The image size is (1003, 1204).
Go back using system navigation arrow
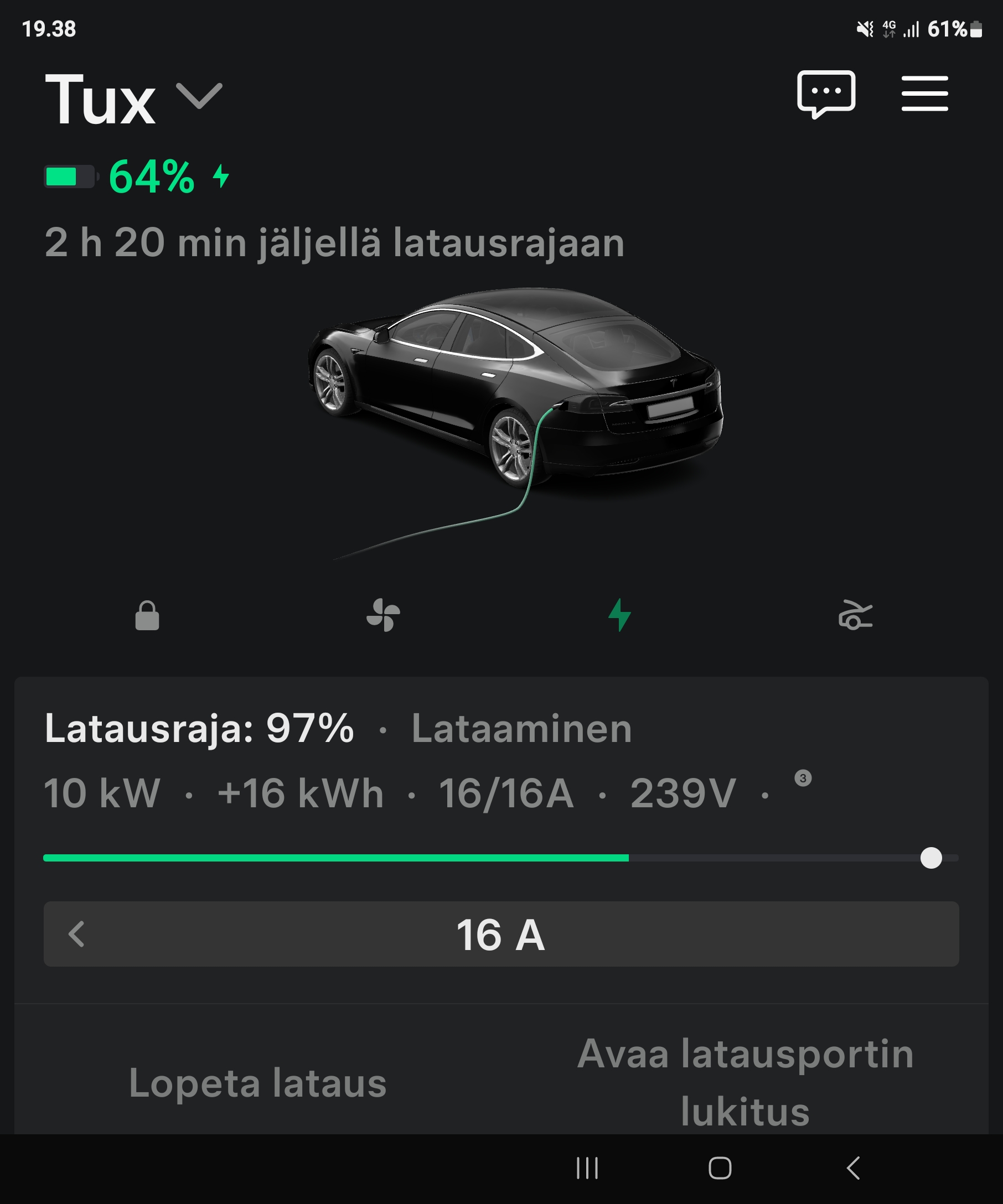click(854, 1168)
